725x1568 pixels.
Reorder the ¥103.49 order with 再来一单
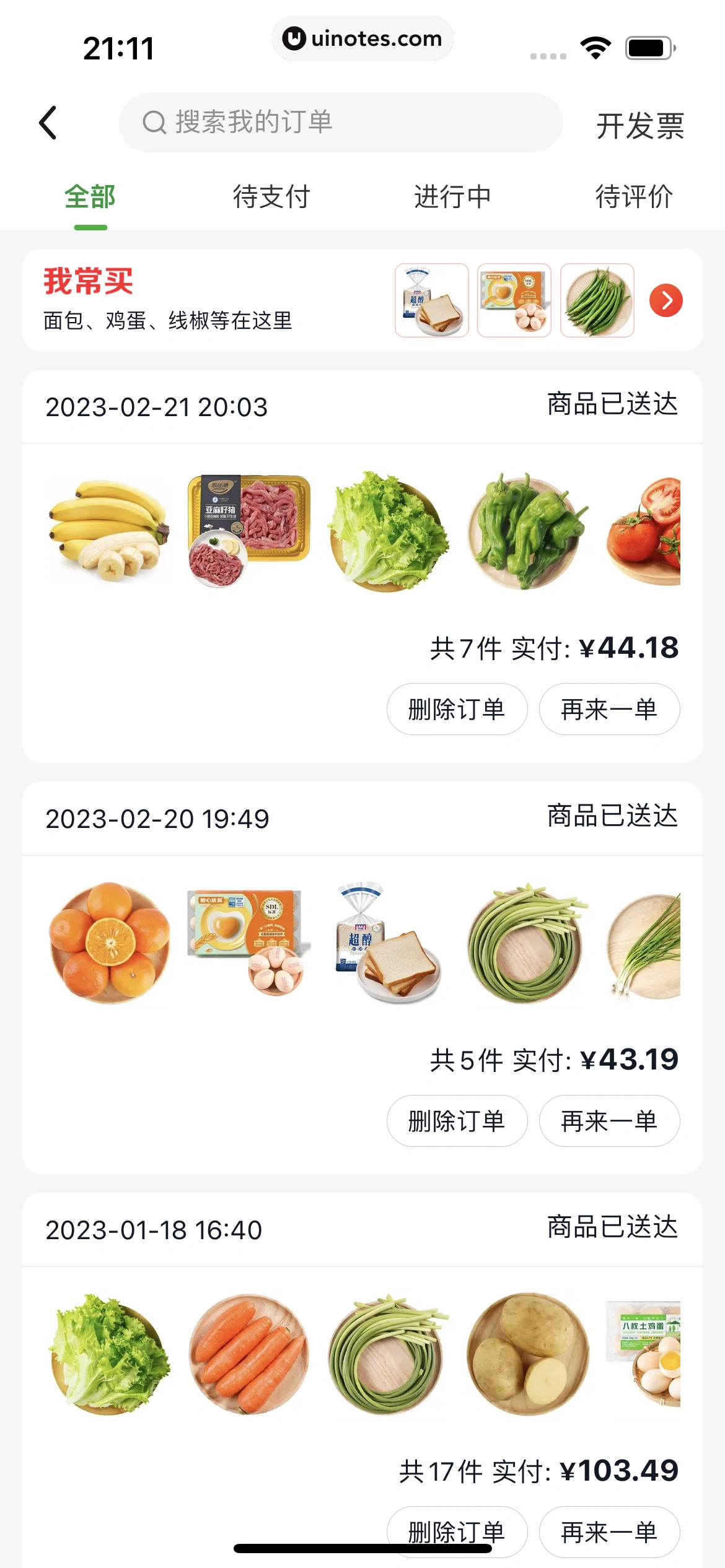point(609,1532)
